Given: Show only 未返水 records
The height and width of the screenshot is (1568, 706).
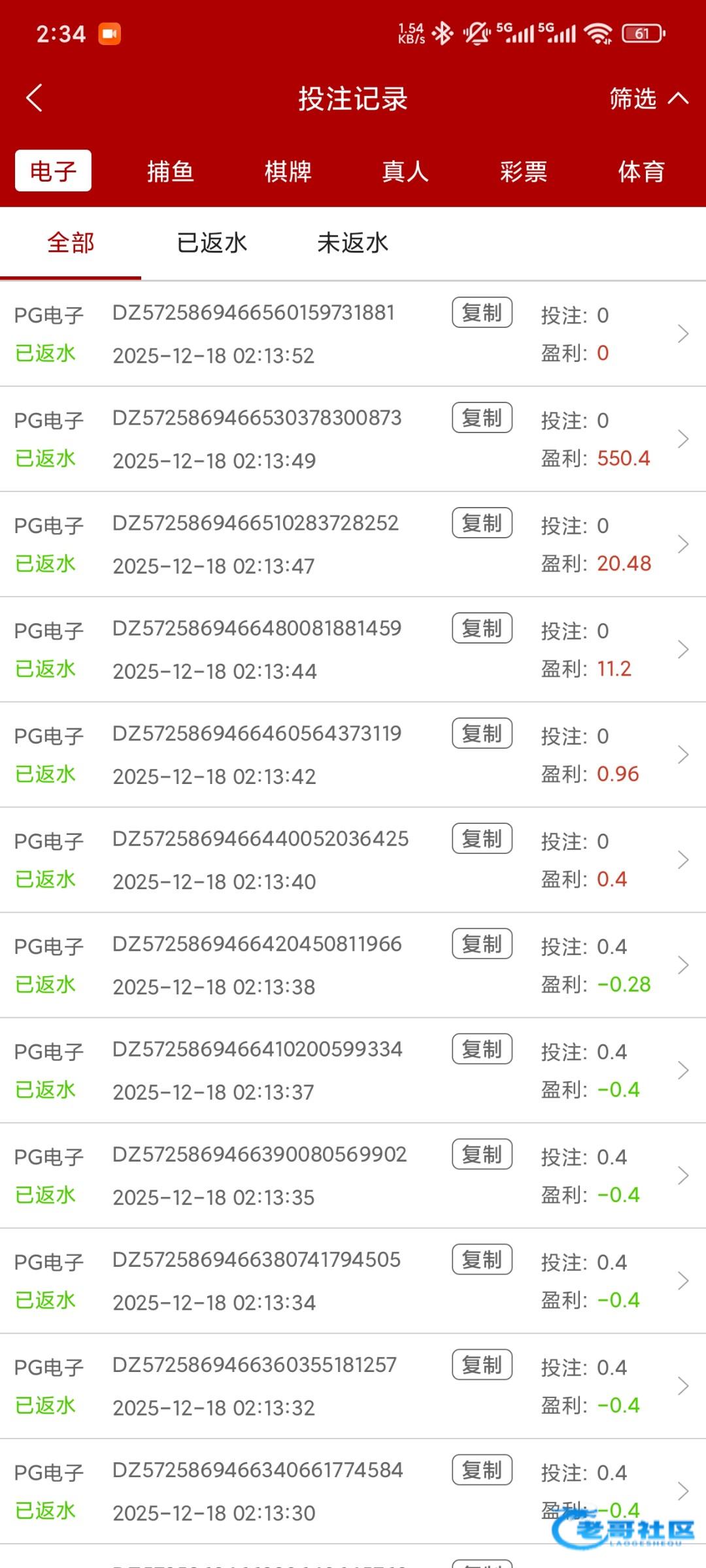Looking at the screenshot, I should click(x=353, y=243).
